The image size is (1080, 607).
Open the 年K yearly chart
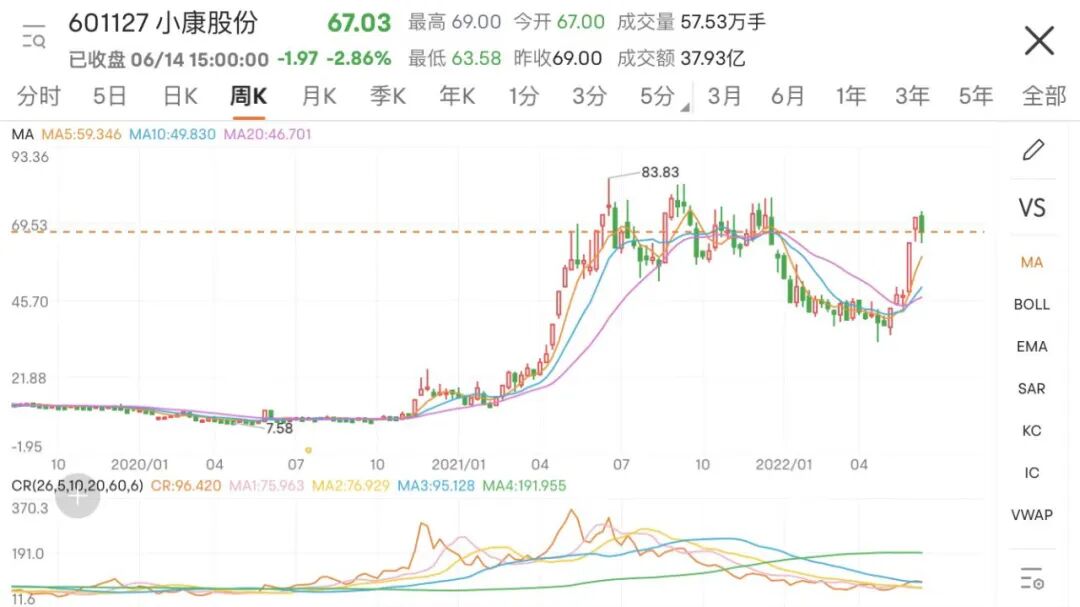click(x=457, y=96)
